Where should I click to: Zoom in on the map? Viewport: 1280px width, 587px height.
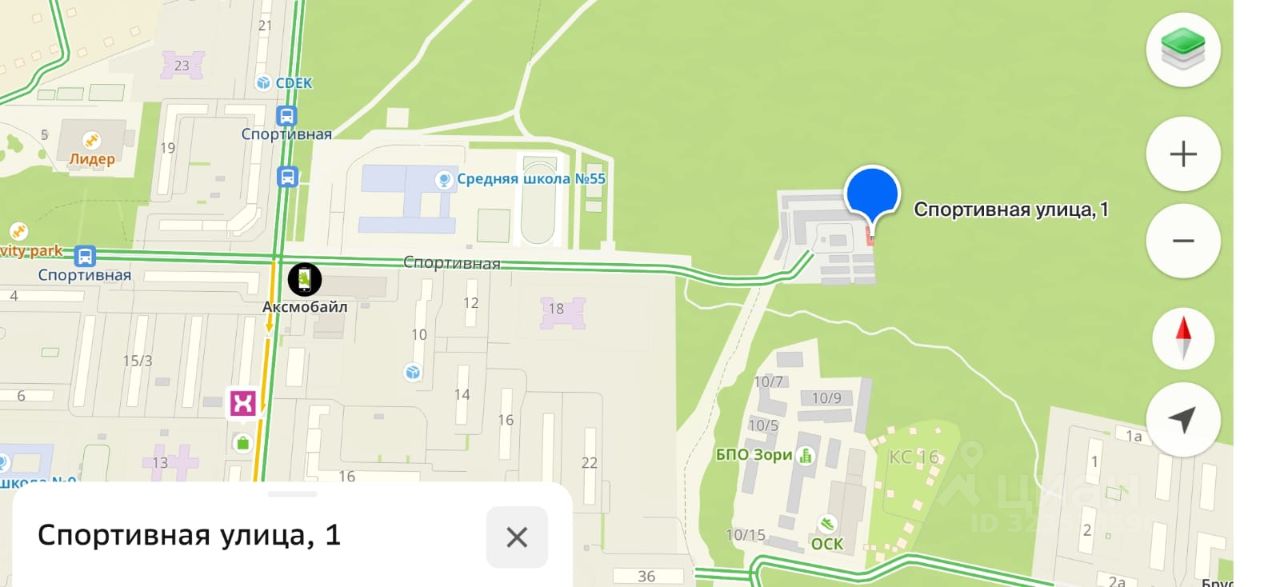pos(1183,154)
